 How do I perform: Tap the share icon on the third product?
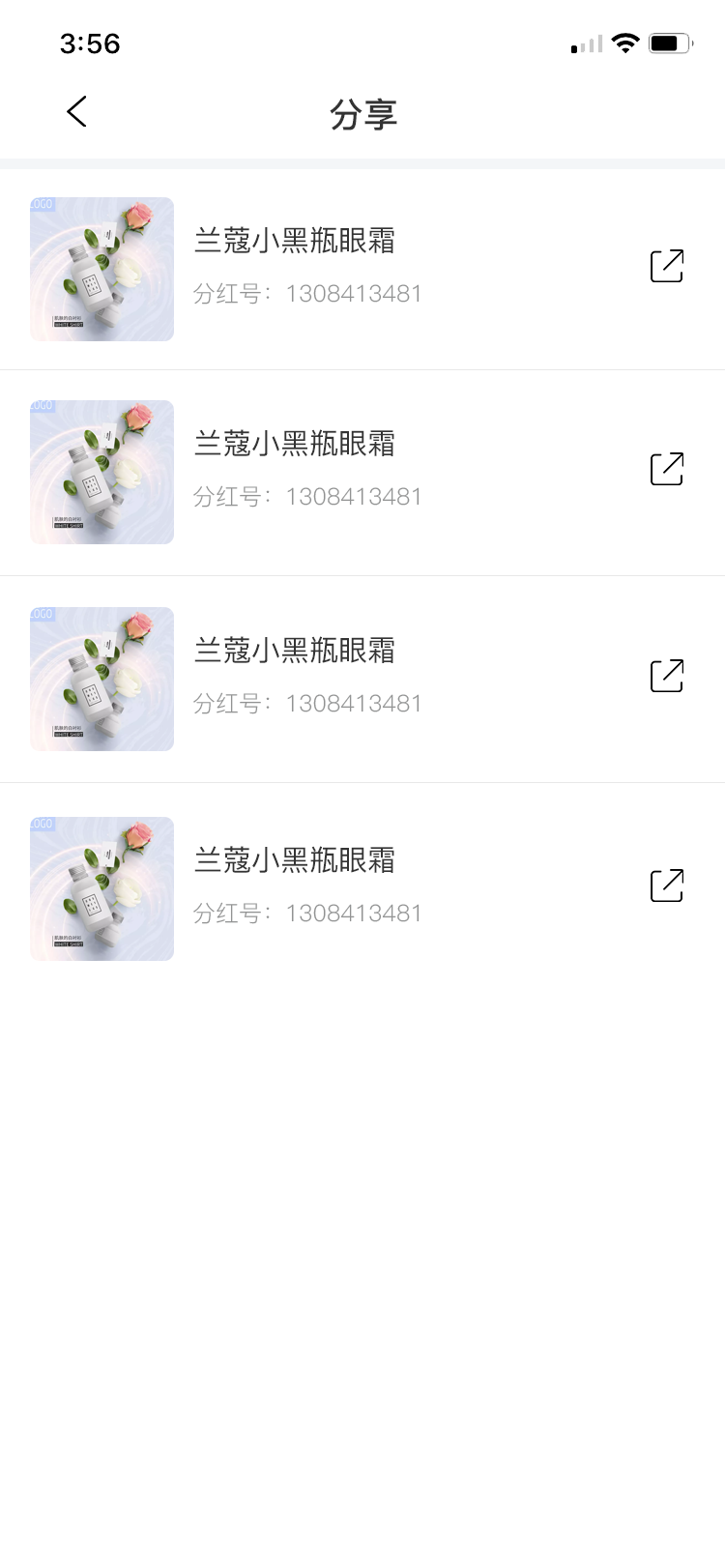(665, 675)
